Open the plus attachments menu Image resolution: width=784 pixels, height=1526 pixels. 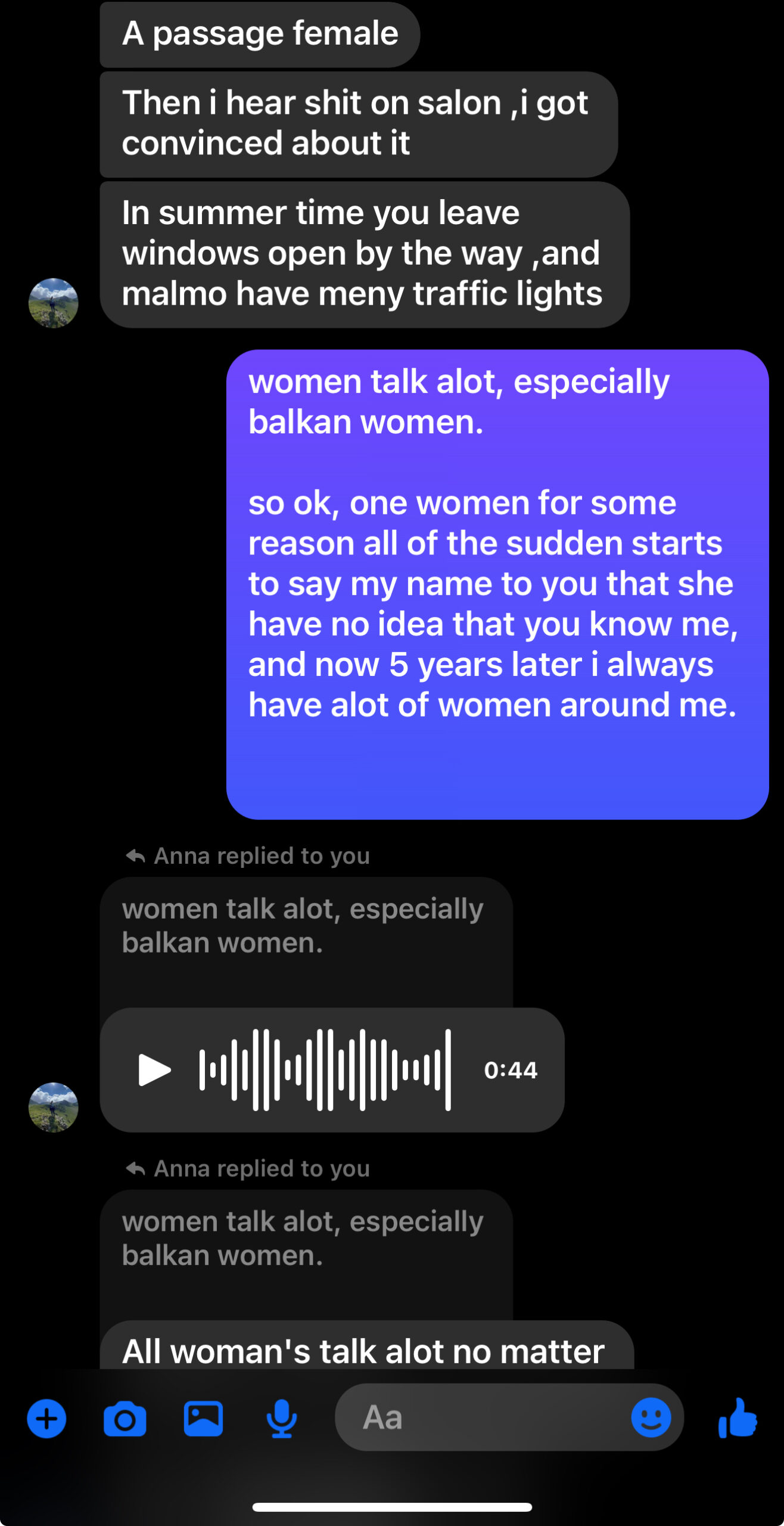pyautogui.click(x=46, y=1419)
